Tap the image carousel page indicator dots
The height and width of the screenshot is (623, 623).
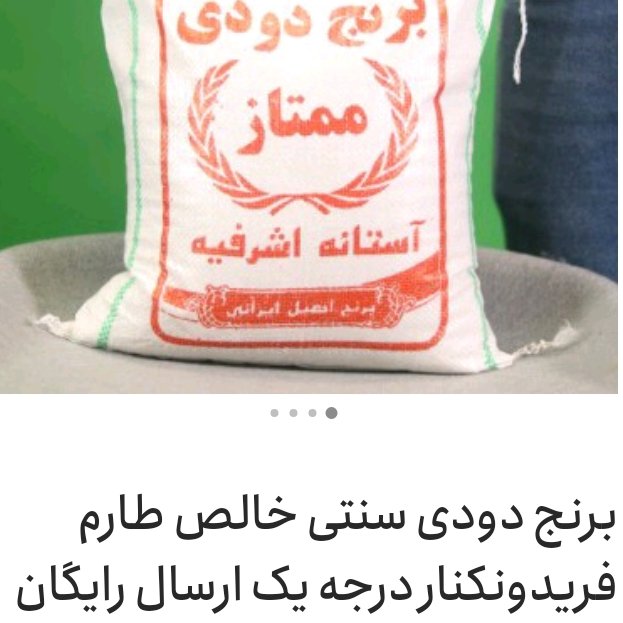coord(303,412)
